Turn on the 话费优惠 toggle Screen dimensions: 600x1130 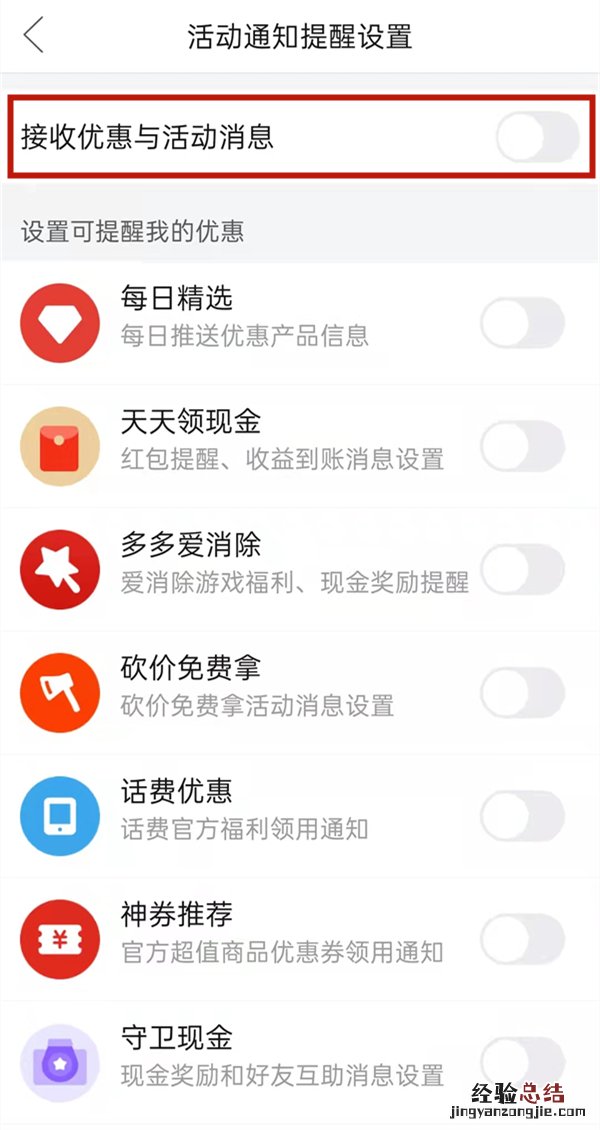click(x=522, y=816)
